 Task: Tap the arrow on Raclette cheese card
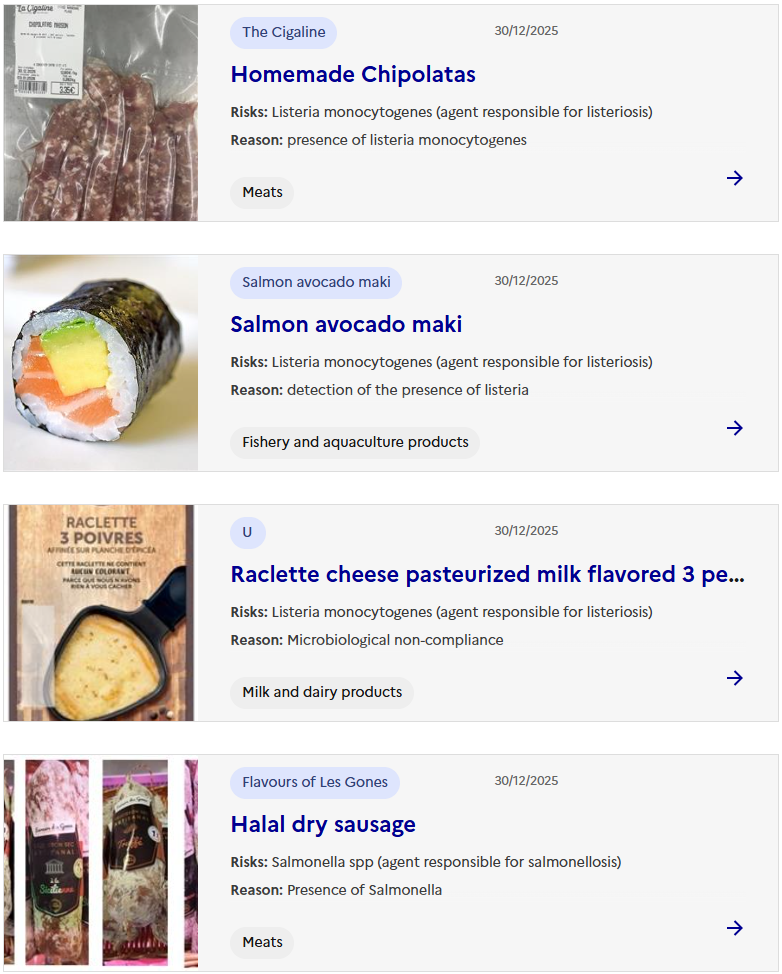tap(735, 678)
